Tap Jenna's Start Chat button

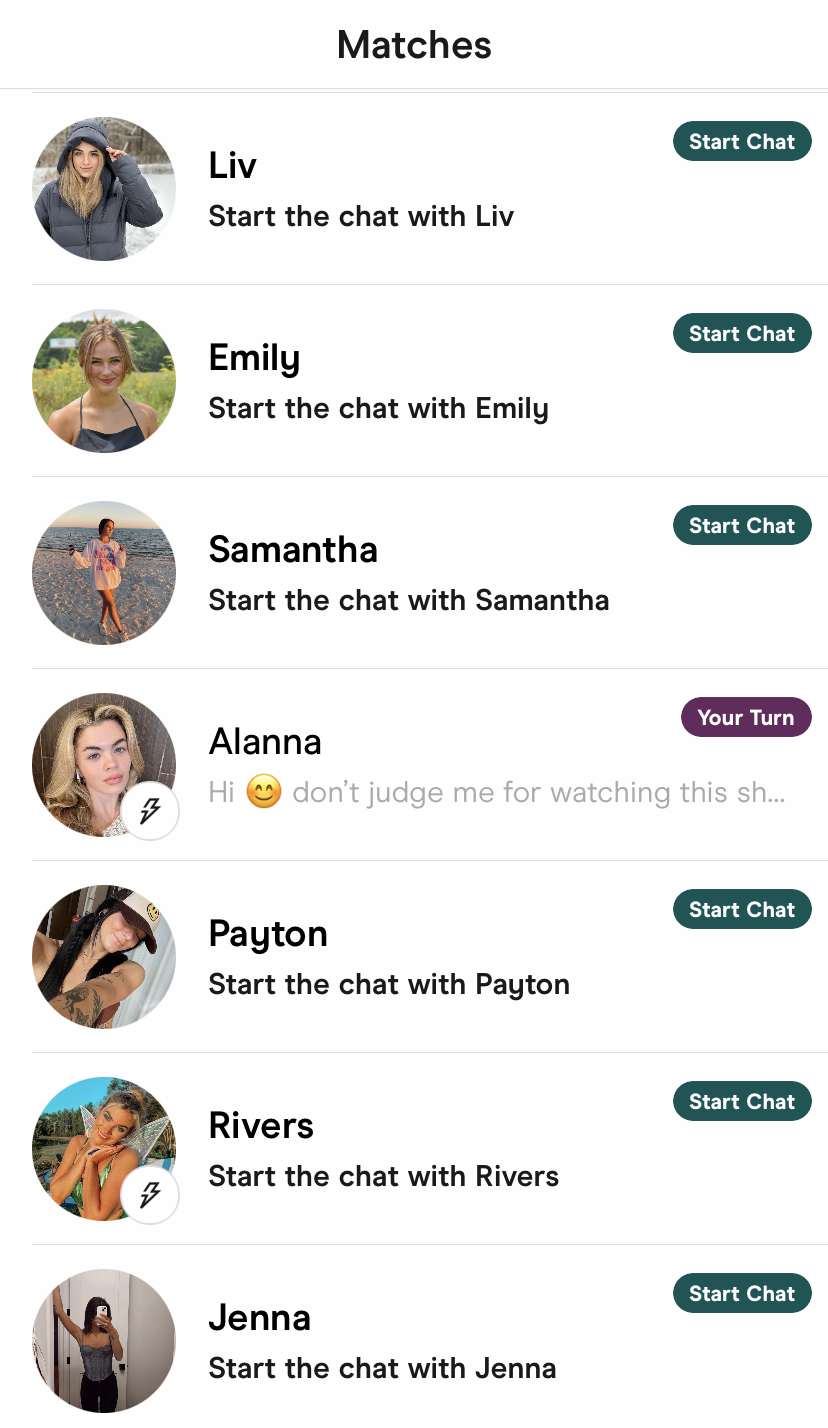pos(742,1294)
